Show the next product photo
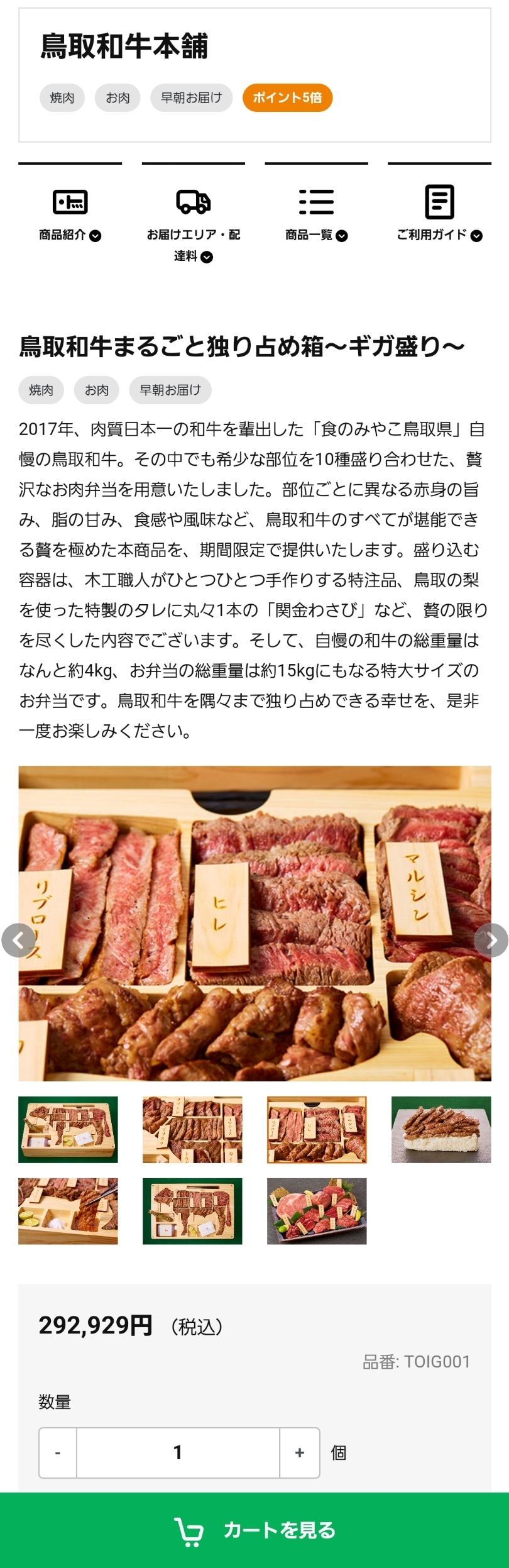509x1568 pixels. pyautogui.click(x=491, y=940)
